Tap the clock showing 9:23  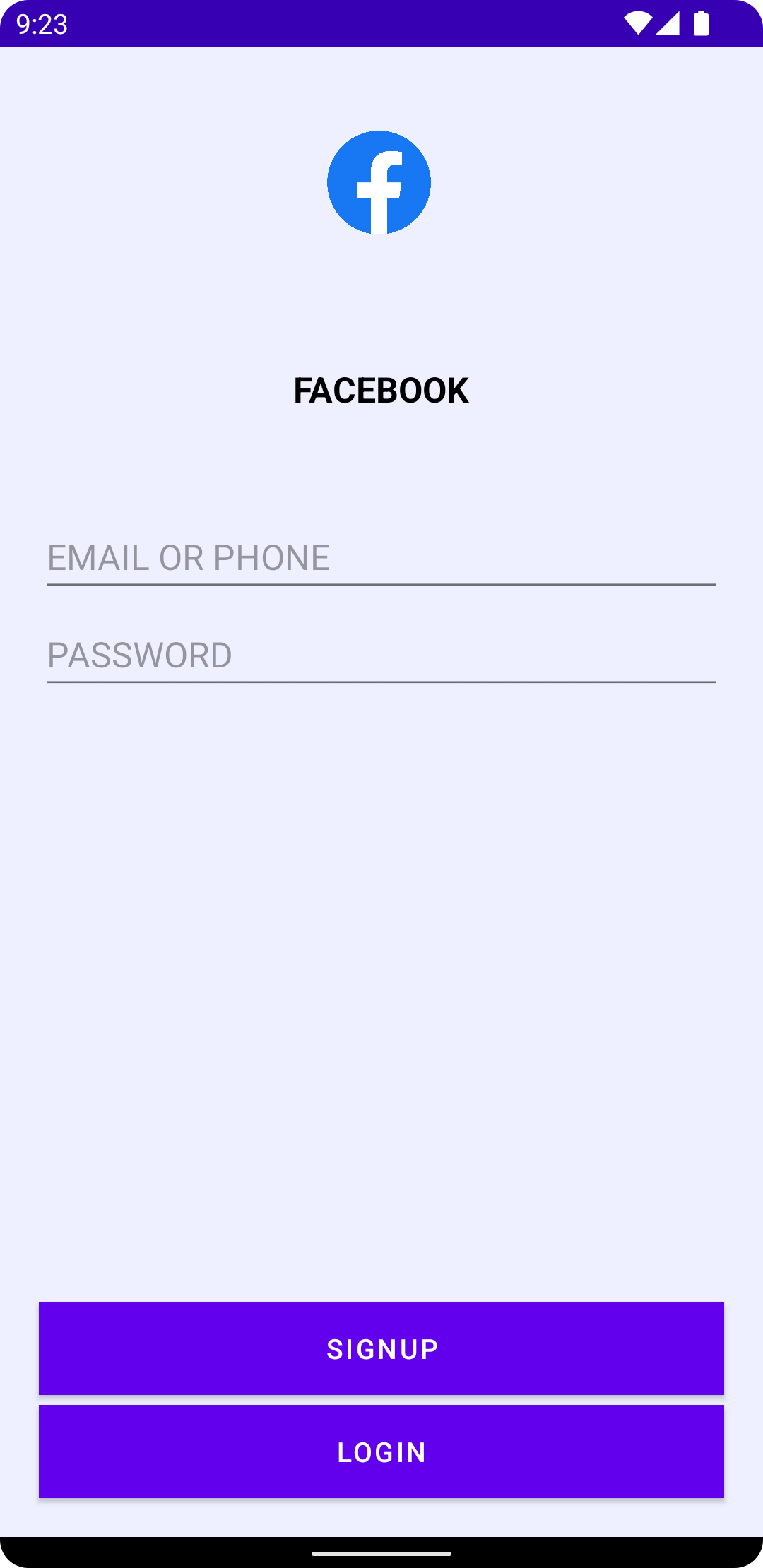pyautogui.click(x=42, y=23)
